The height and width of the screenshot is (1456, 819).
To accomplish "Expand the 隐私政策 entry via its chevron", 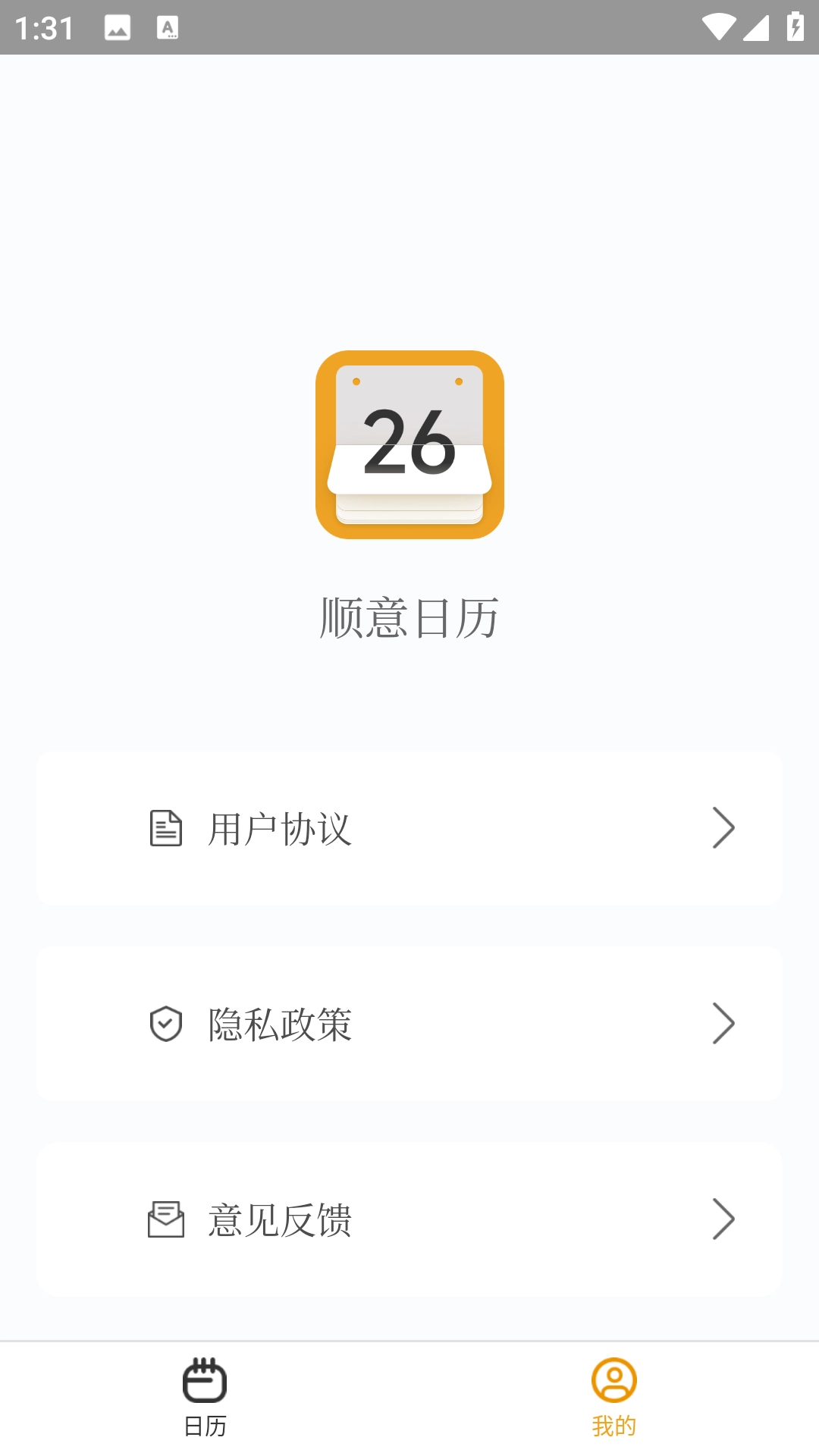I will 725,1023.
